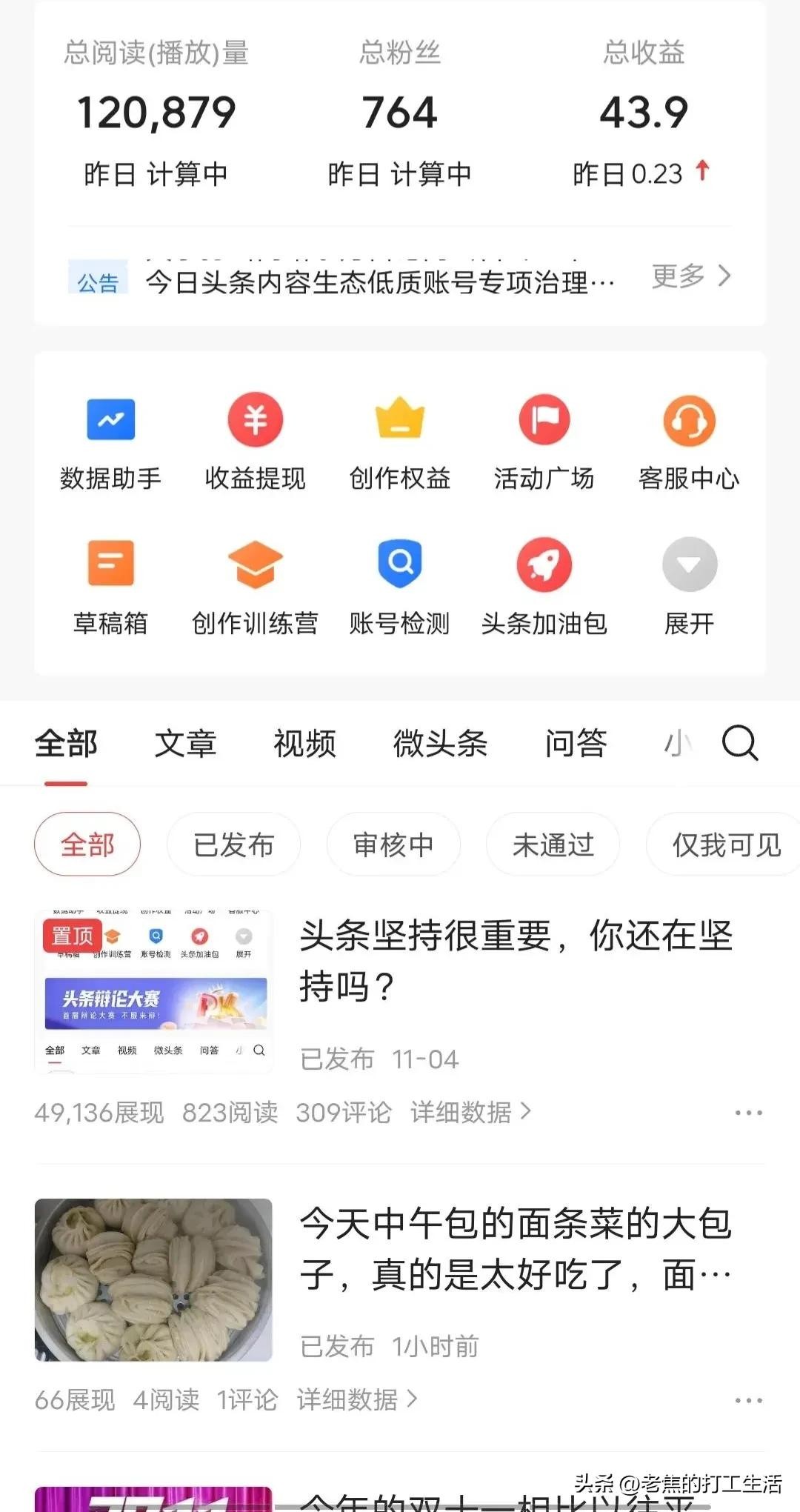Screen dimensions: 800x1512
Task: Switch to the 微头条 tab
Action: click(440, 744)
